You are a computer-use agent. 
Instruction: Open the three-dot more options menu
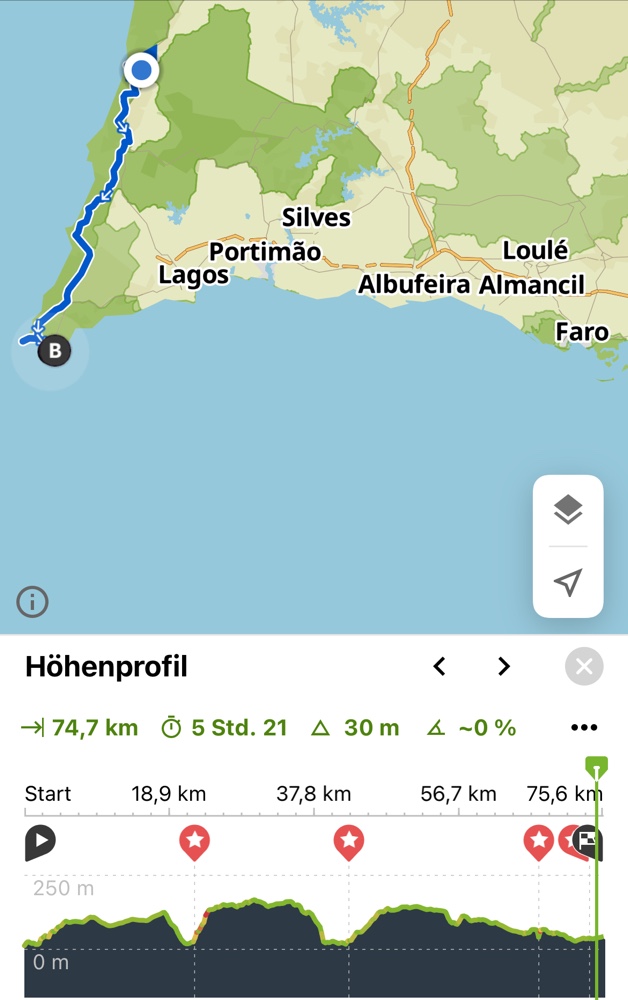(584, 728)
